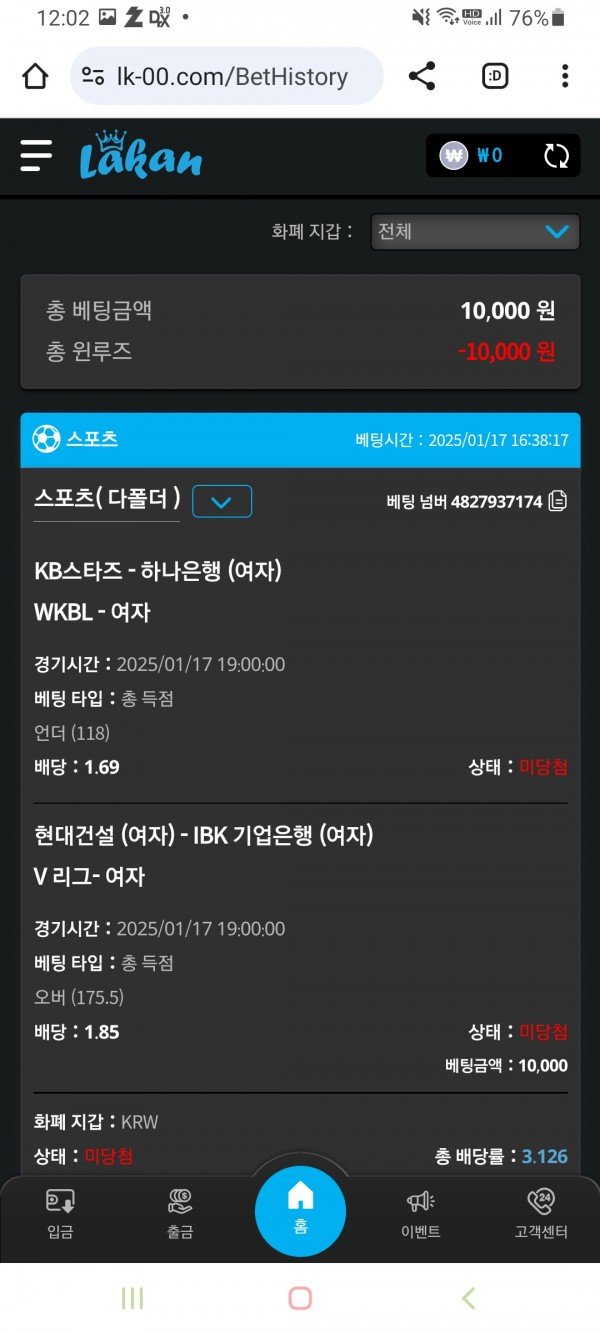Open the Lakan hamburger menu
Image resolution: width=600 pixels, height=1333 pixels.
pos(36,155)
